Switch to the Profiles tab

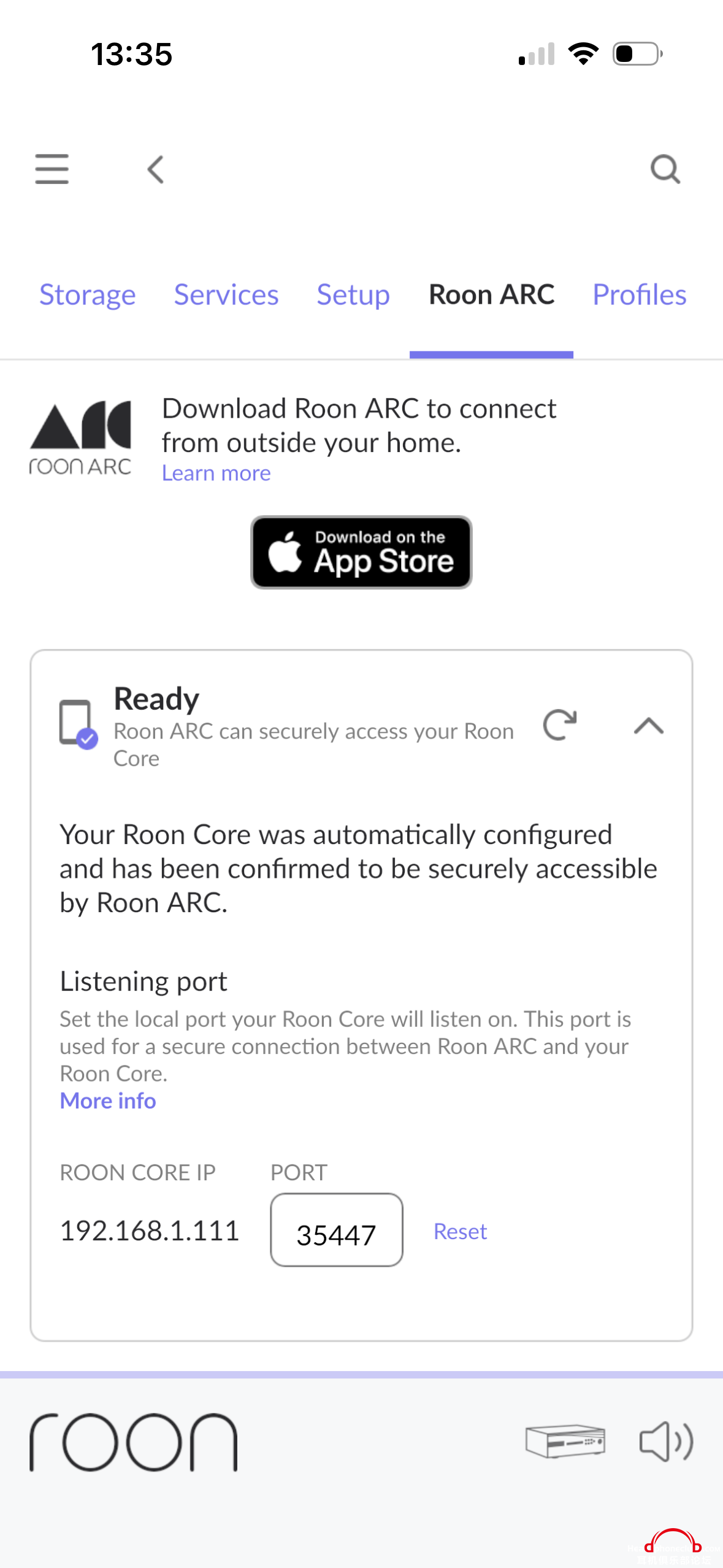[639, 295]
